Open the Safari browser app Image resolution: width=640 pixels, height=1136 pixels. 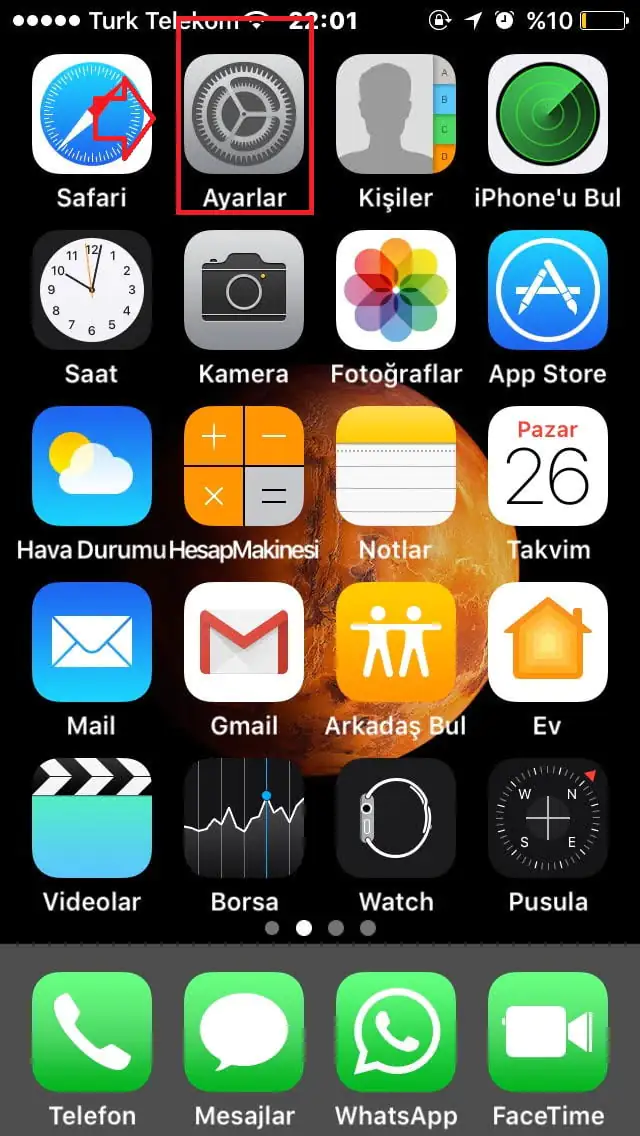click(x=92, y=114)
